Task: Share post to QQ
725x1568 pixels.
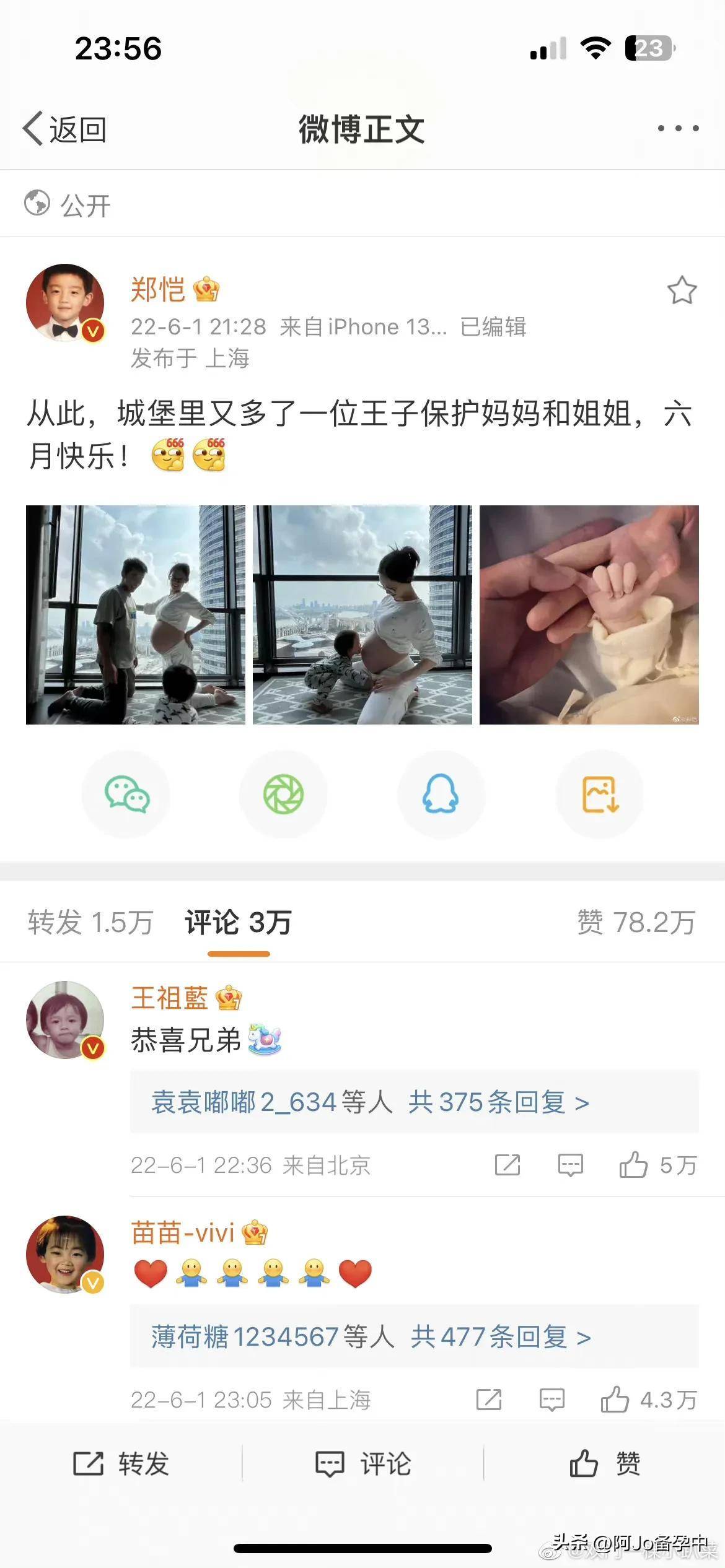Action: tap(441, 795)
